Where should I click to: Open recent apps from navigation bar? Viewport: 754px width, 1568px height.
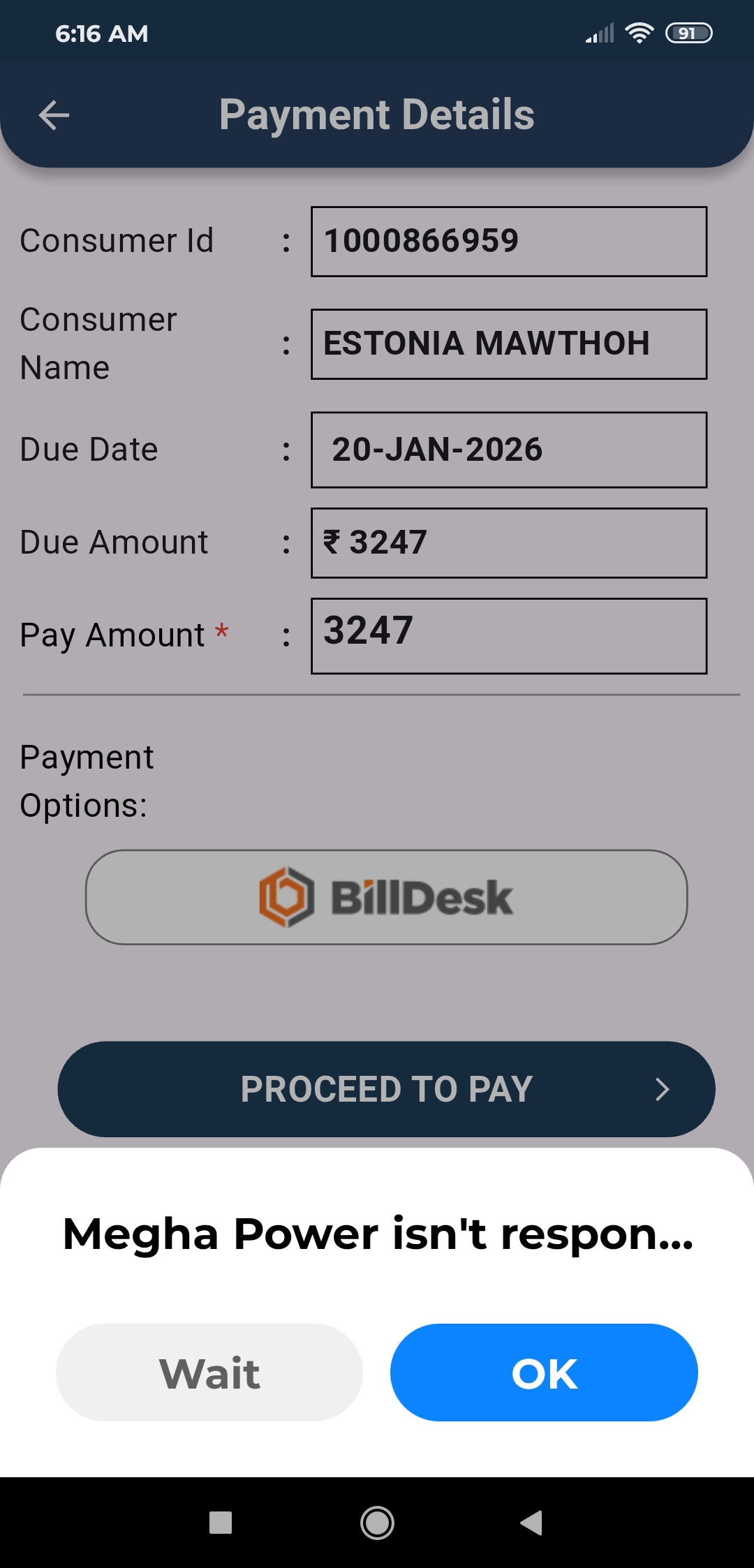coord(221,1523)
